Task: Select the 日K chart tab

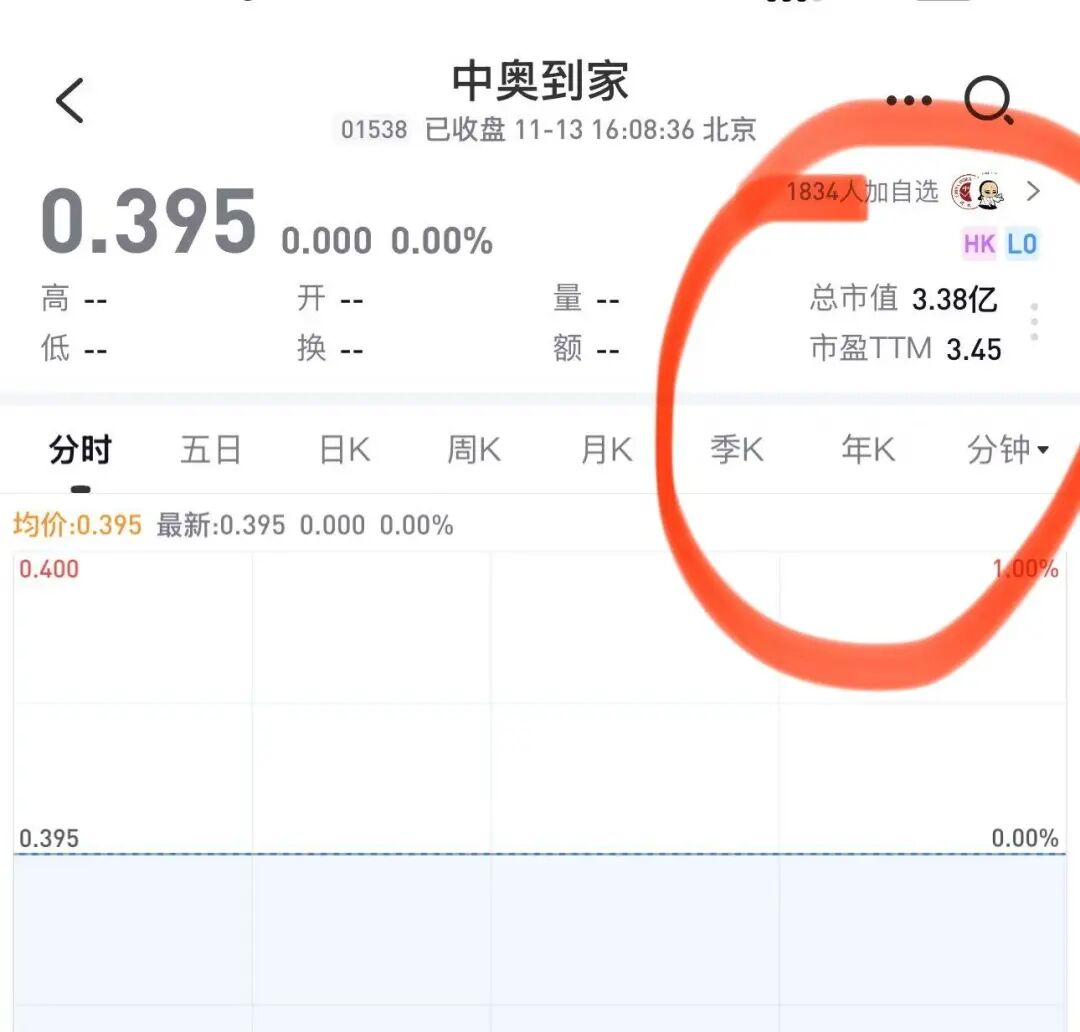Action: point(344,451)
